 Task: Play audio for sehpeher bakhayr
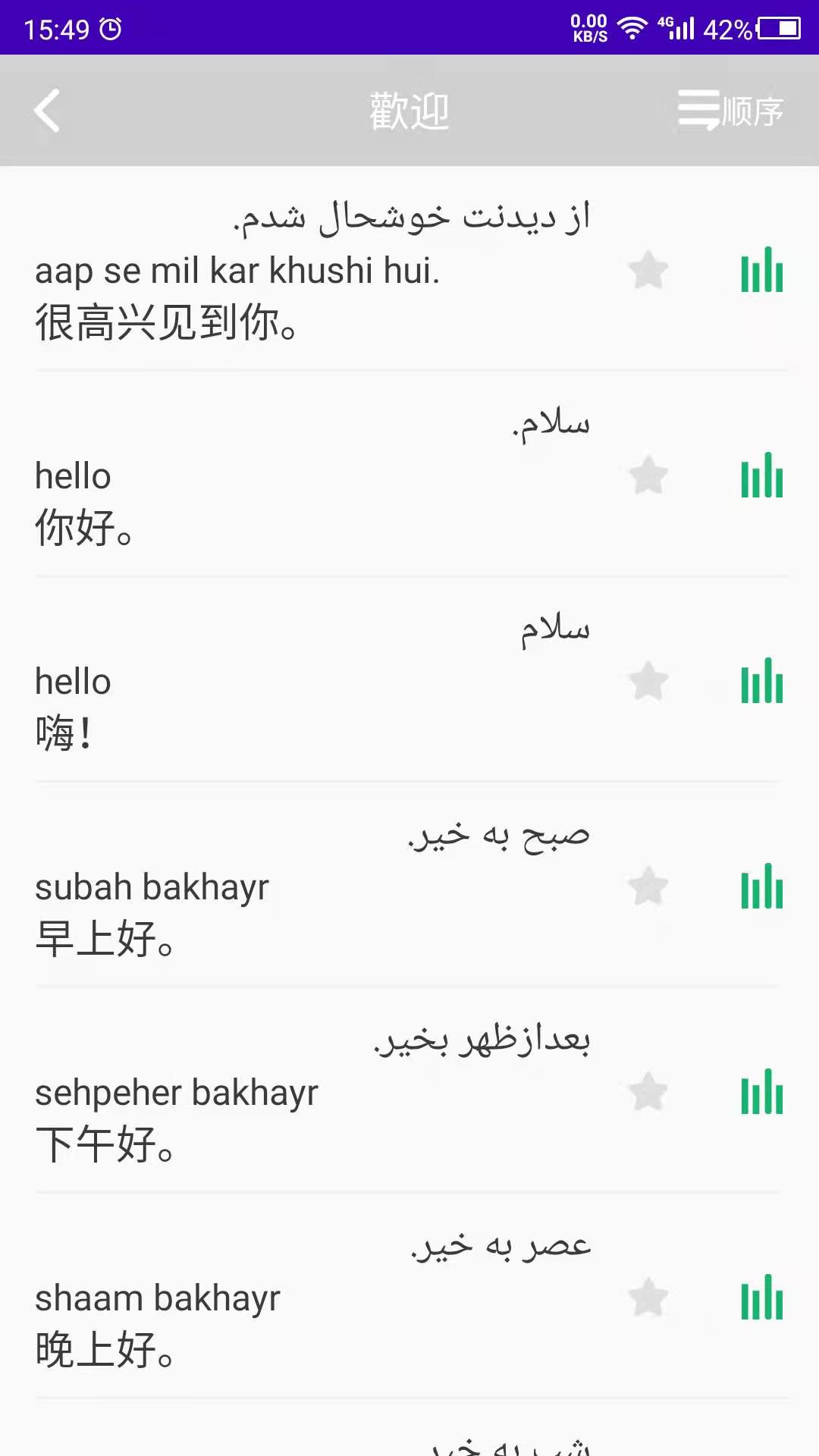pyautogui.click(x=761, y=1092)
